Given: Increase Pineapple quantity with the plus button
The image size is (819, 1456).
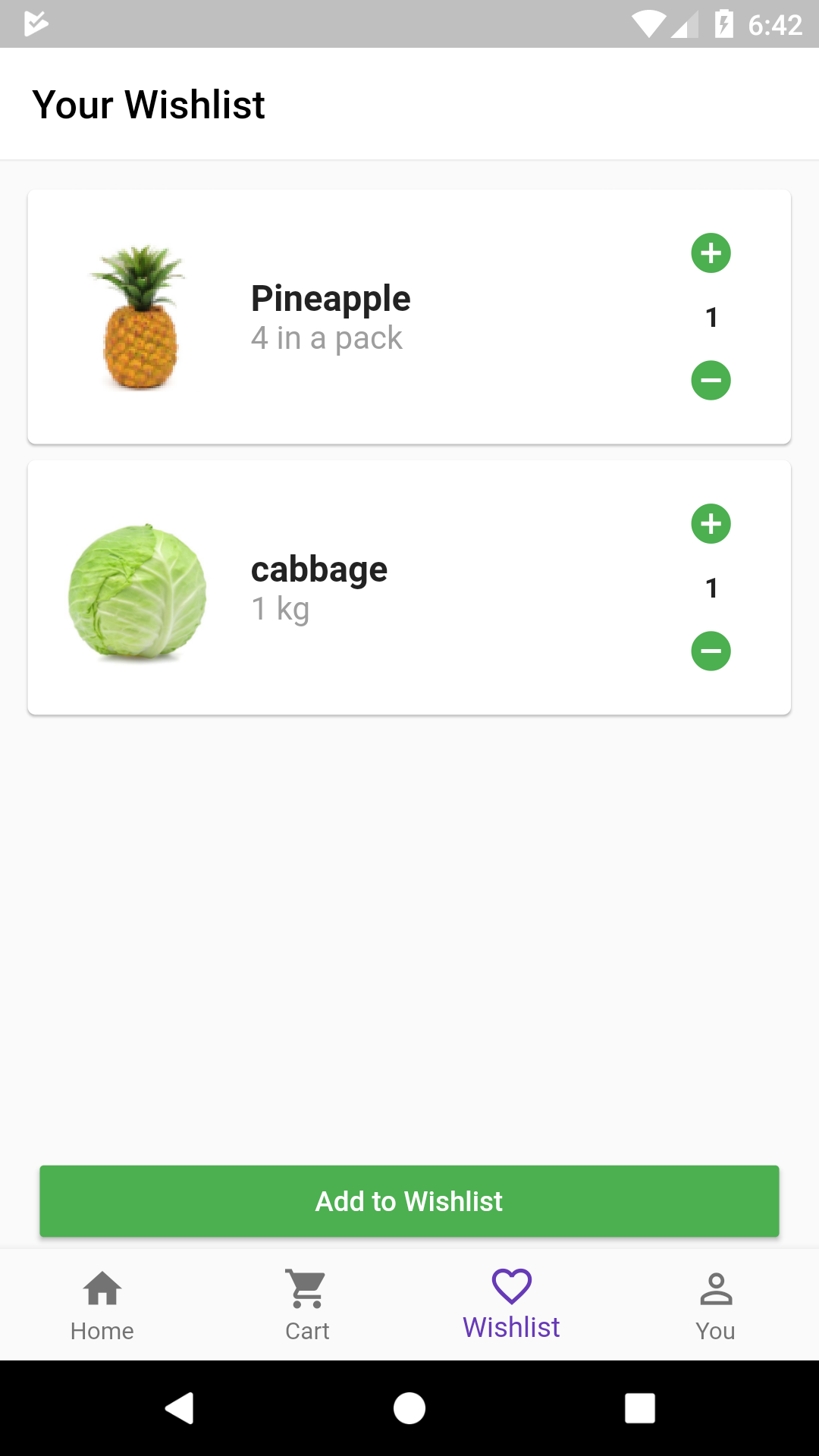Looking at the screenshot, I should pos(711,253).
